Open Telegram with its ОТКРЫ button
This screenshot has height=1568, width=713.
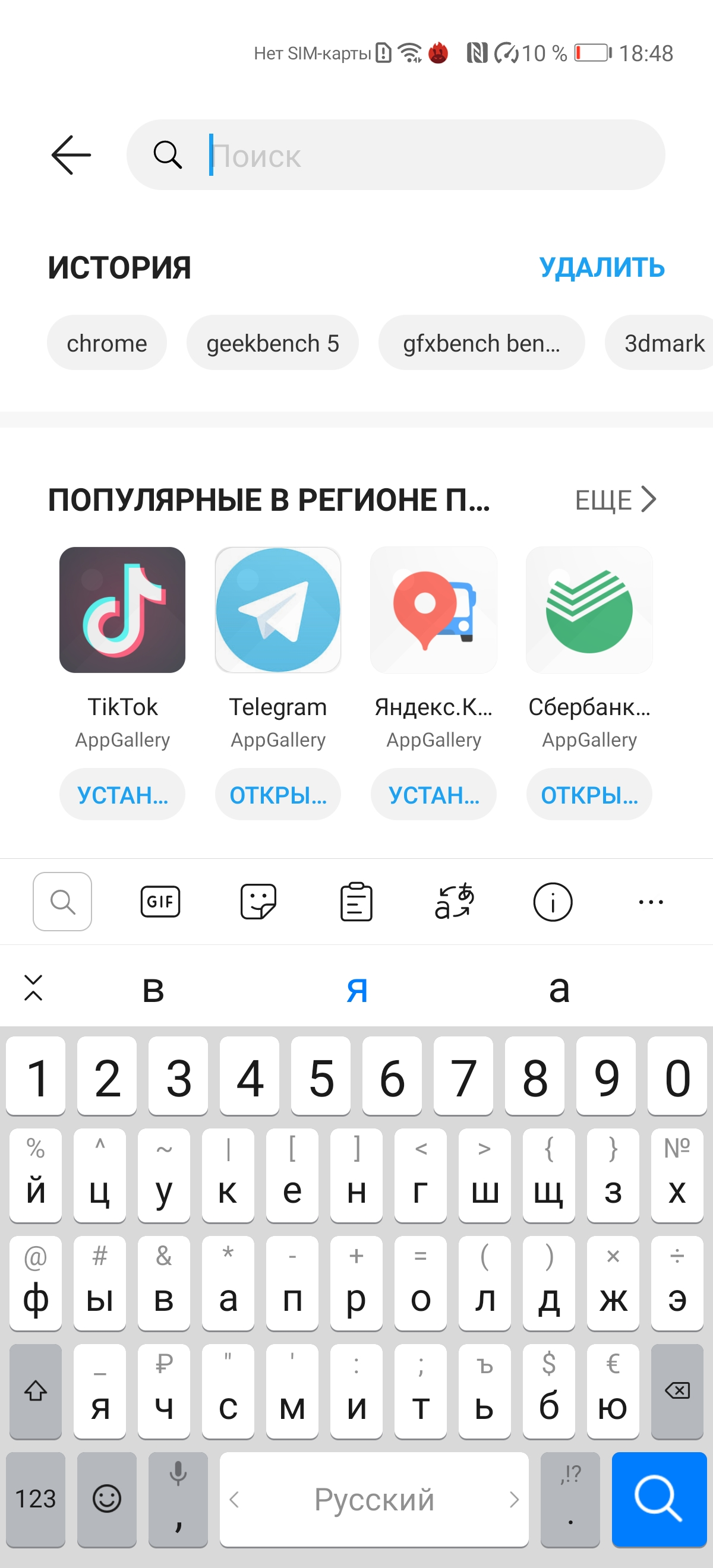(x=277, y=794)
